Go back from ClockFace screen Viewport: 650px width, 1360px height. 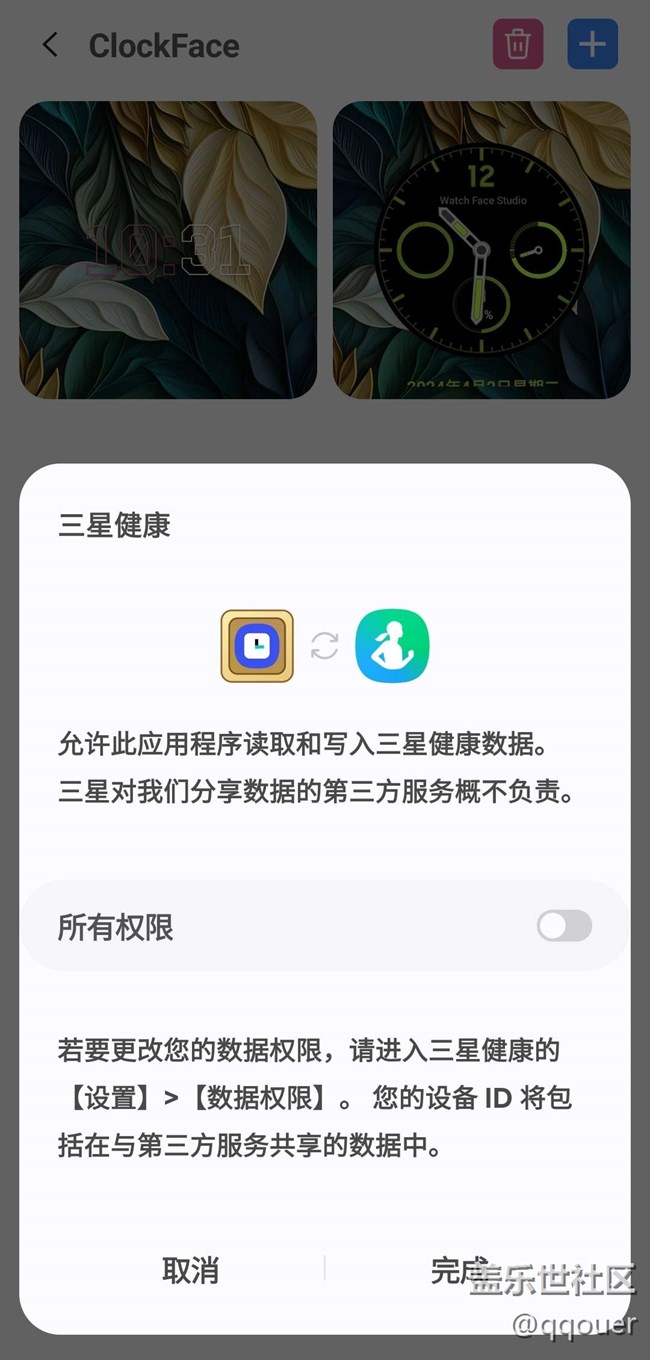(x=50, y=45)
